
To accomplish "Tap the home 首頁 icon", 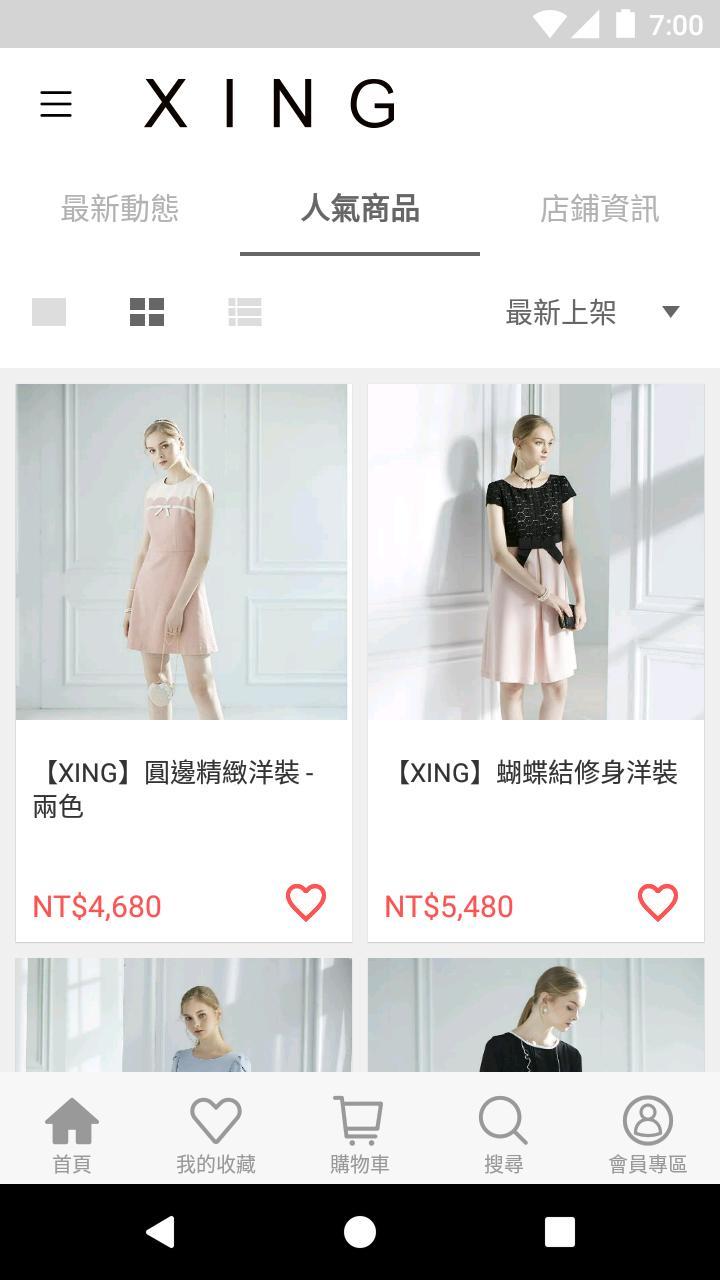I will pyautogui.click(x=71, y=1129).
